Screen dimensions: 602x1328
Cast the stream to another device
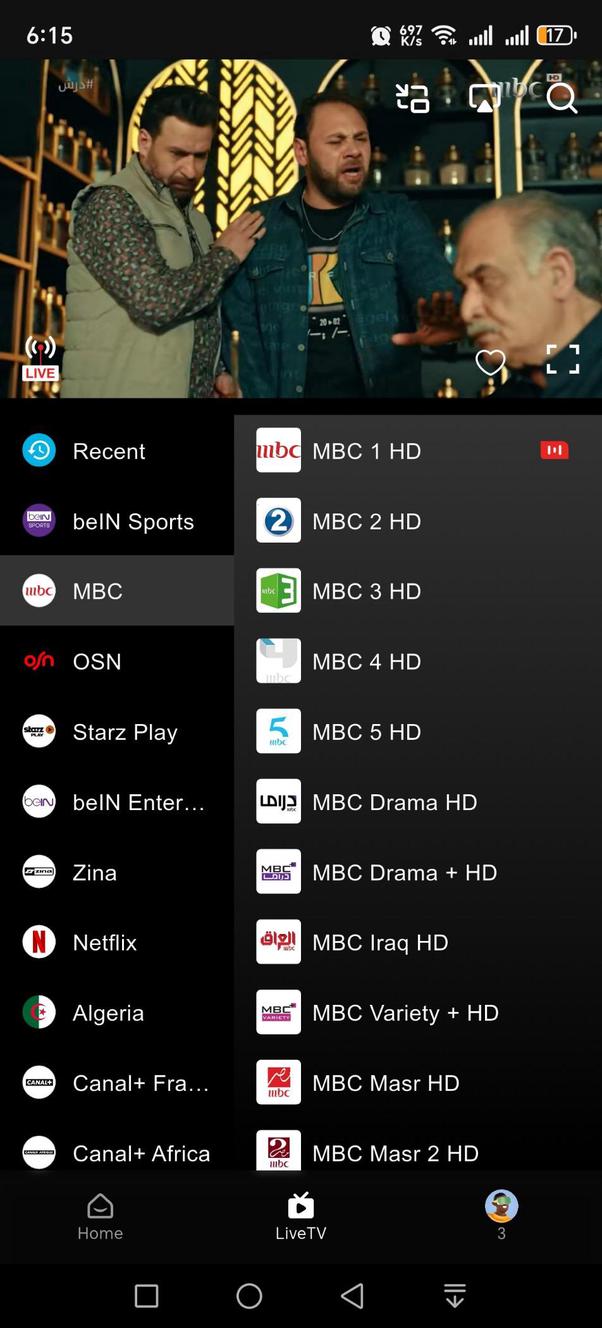pyautogui.click(x=484, y=98)
